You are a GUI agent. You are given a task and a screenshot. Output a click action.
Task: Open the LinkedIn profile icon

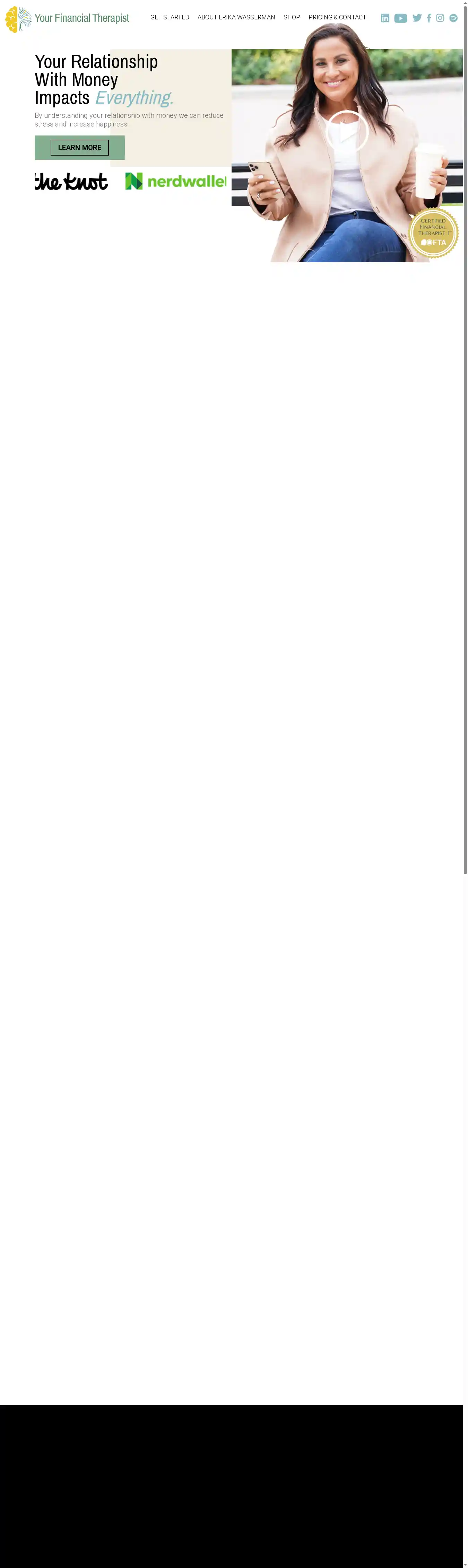tap(384, 18)
